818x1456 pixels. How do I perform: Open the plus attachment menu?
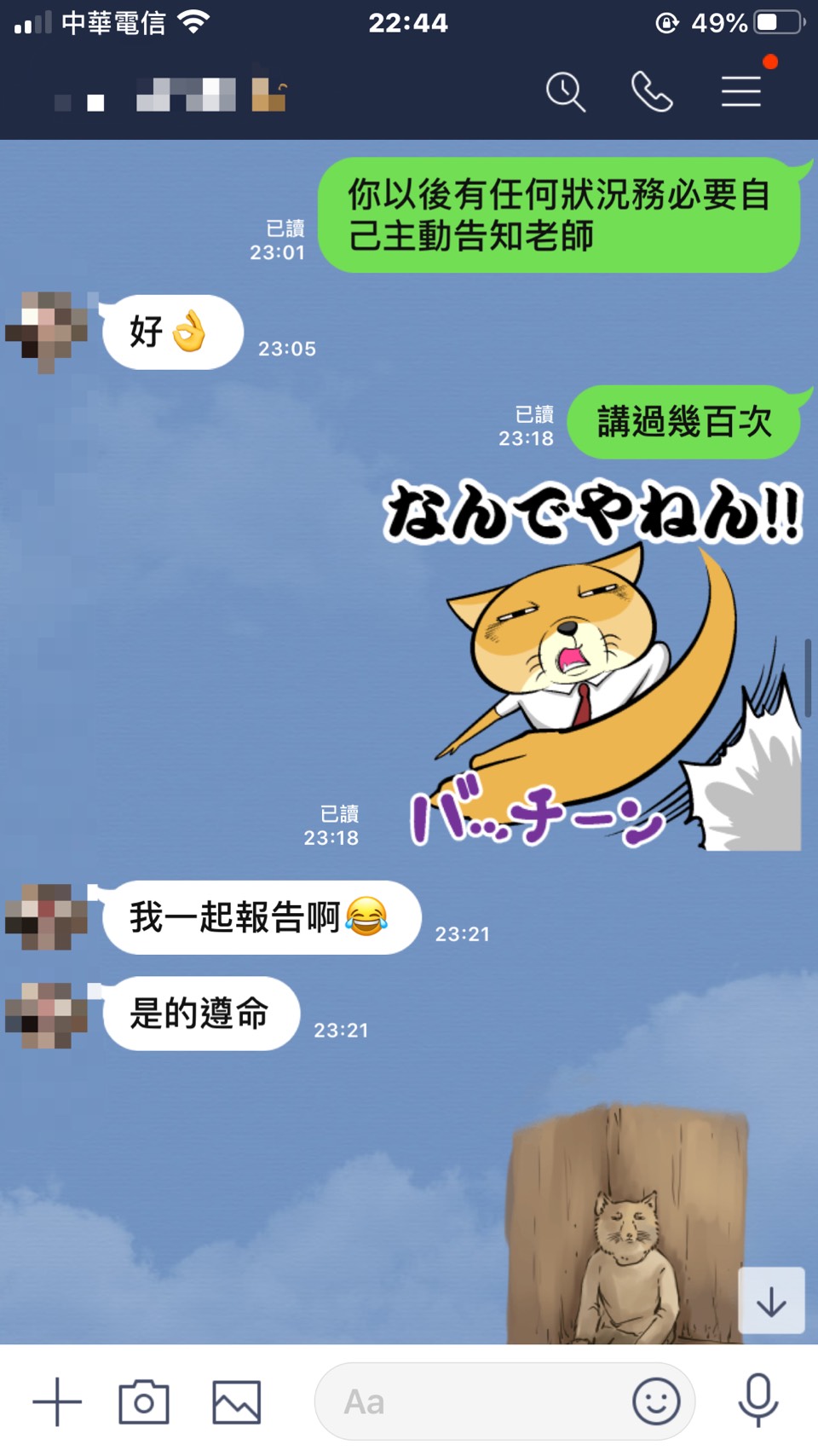(57, 1401)
